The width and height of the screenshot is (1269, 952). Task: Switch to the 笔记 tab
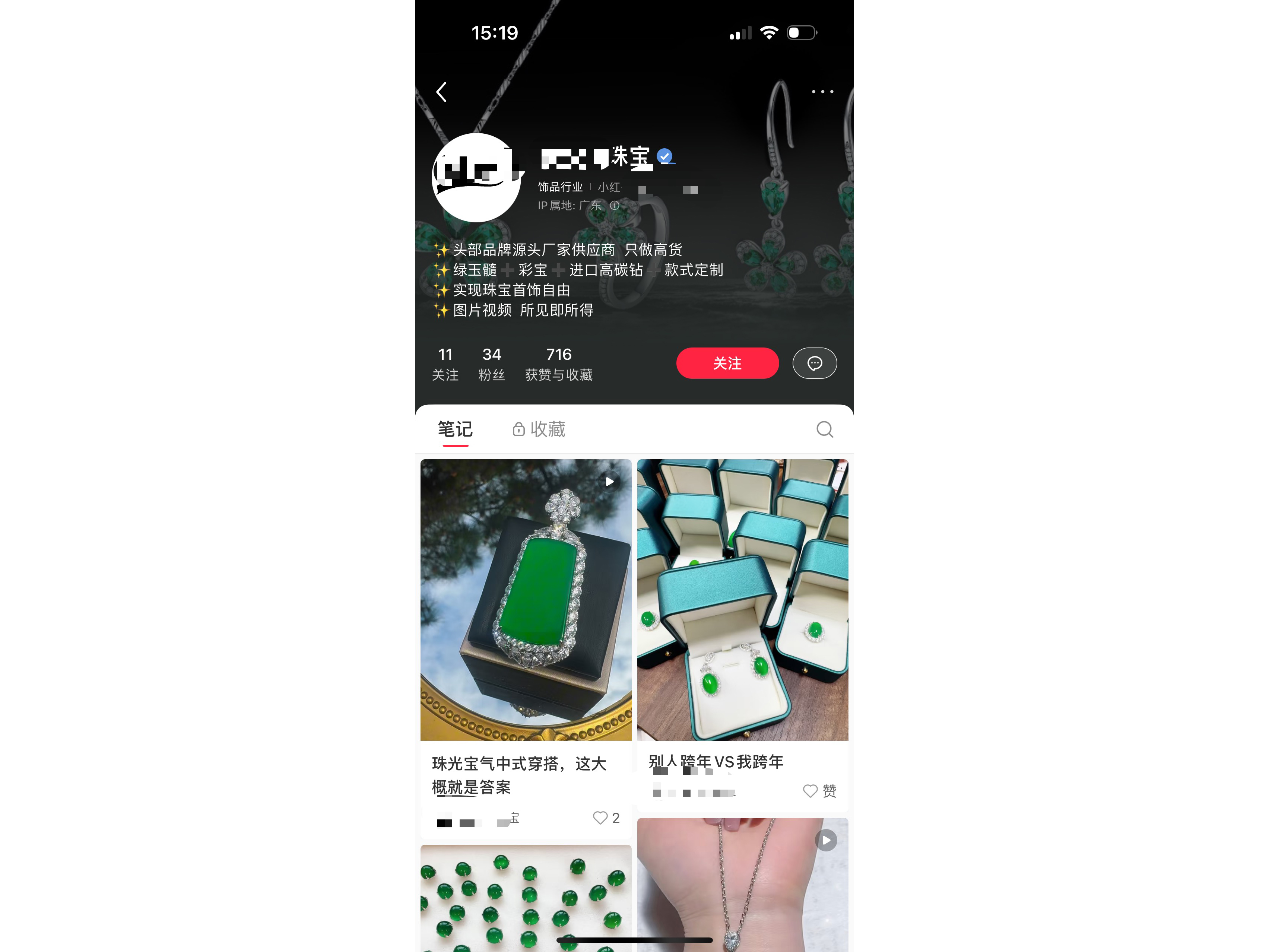tap(455, 429)
